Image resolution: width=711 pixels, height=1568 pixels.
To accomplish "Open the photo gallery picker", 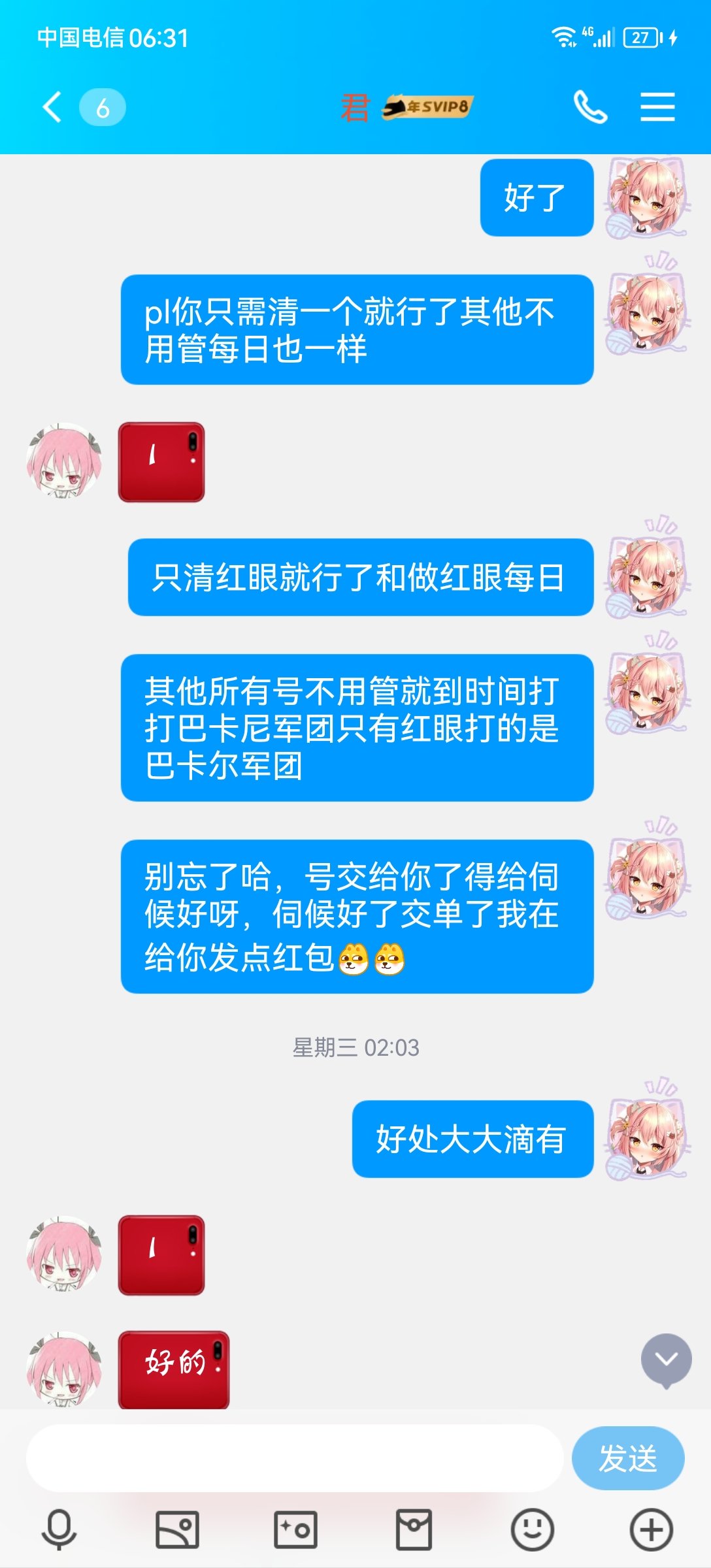I will pos(177,1529).
